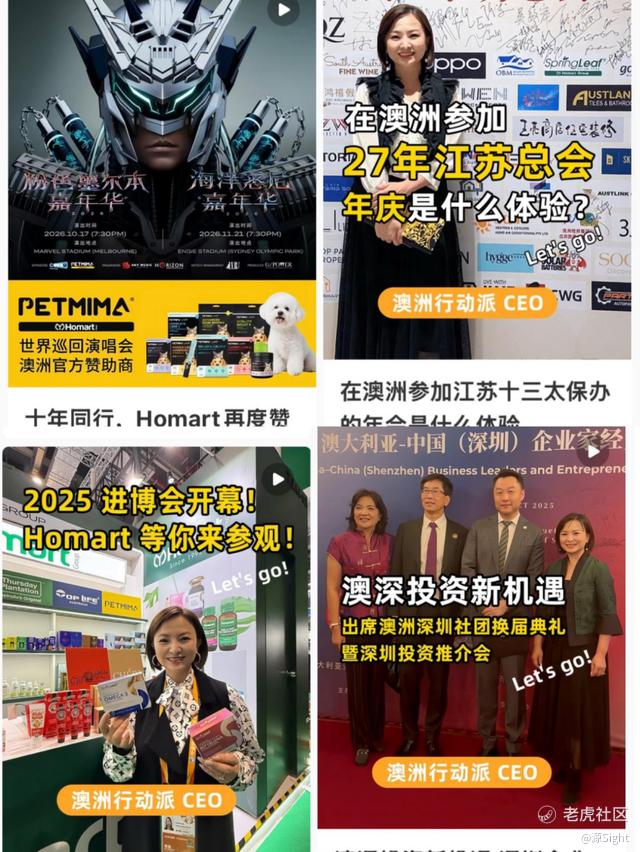Image resolution: width=640 pixels, height=852 pixels.
Task: Open the Petmima world tour concert sponsor video
Action: 162,200
